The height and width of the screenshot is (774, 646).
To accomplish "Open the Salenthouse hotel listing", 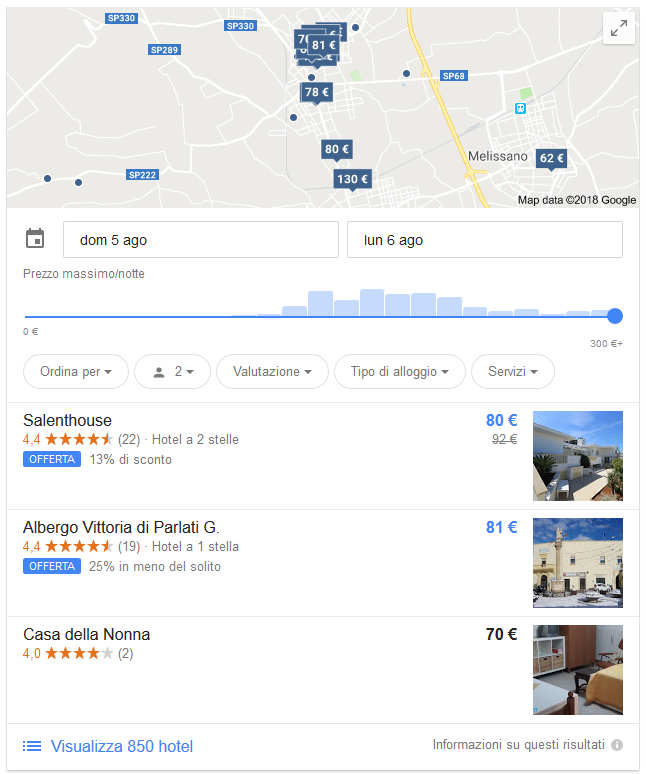I will click(68, 421).
